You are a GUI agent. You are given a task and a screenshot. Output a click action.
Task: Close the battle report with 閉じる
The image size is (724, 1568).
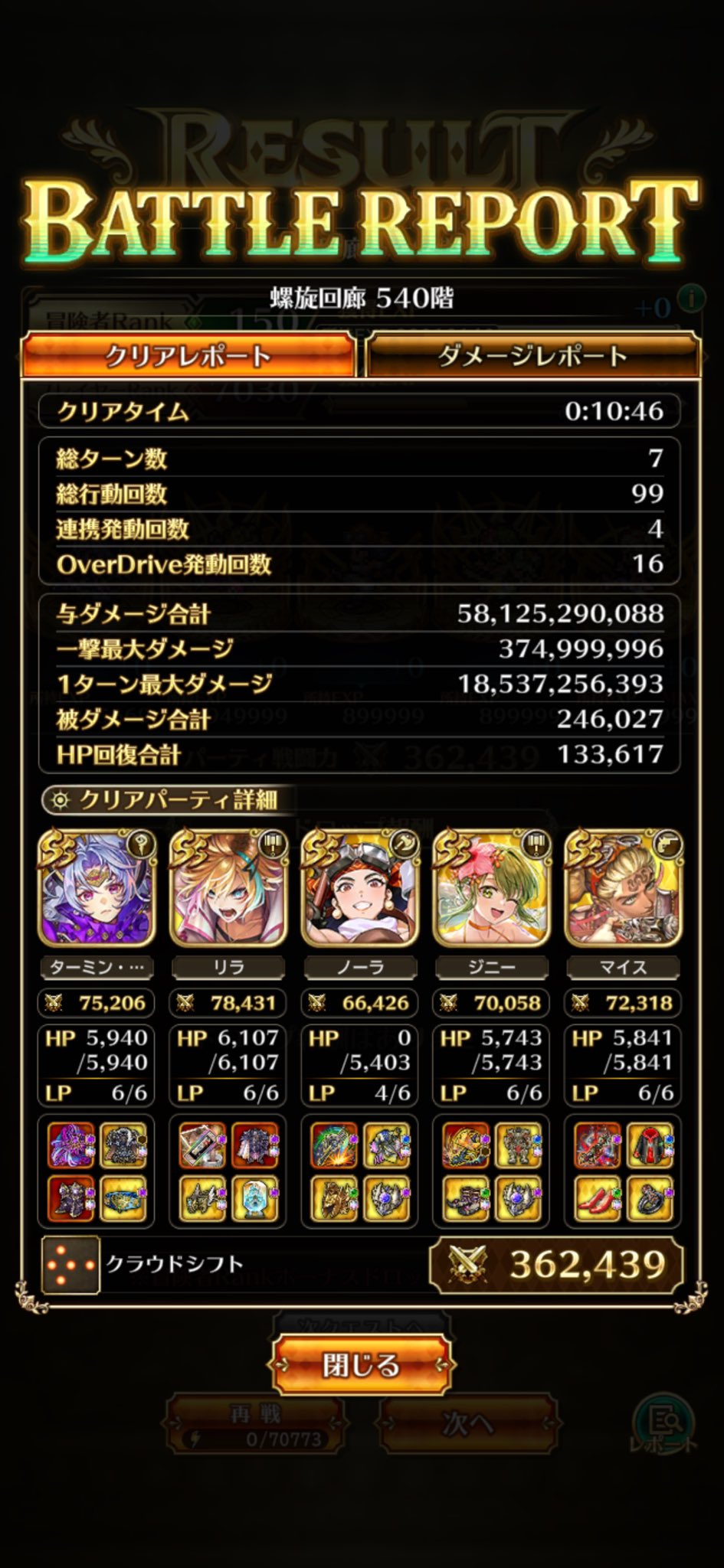[x=361, y=1364]
